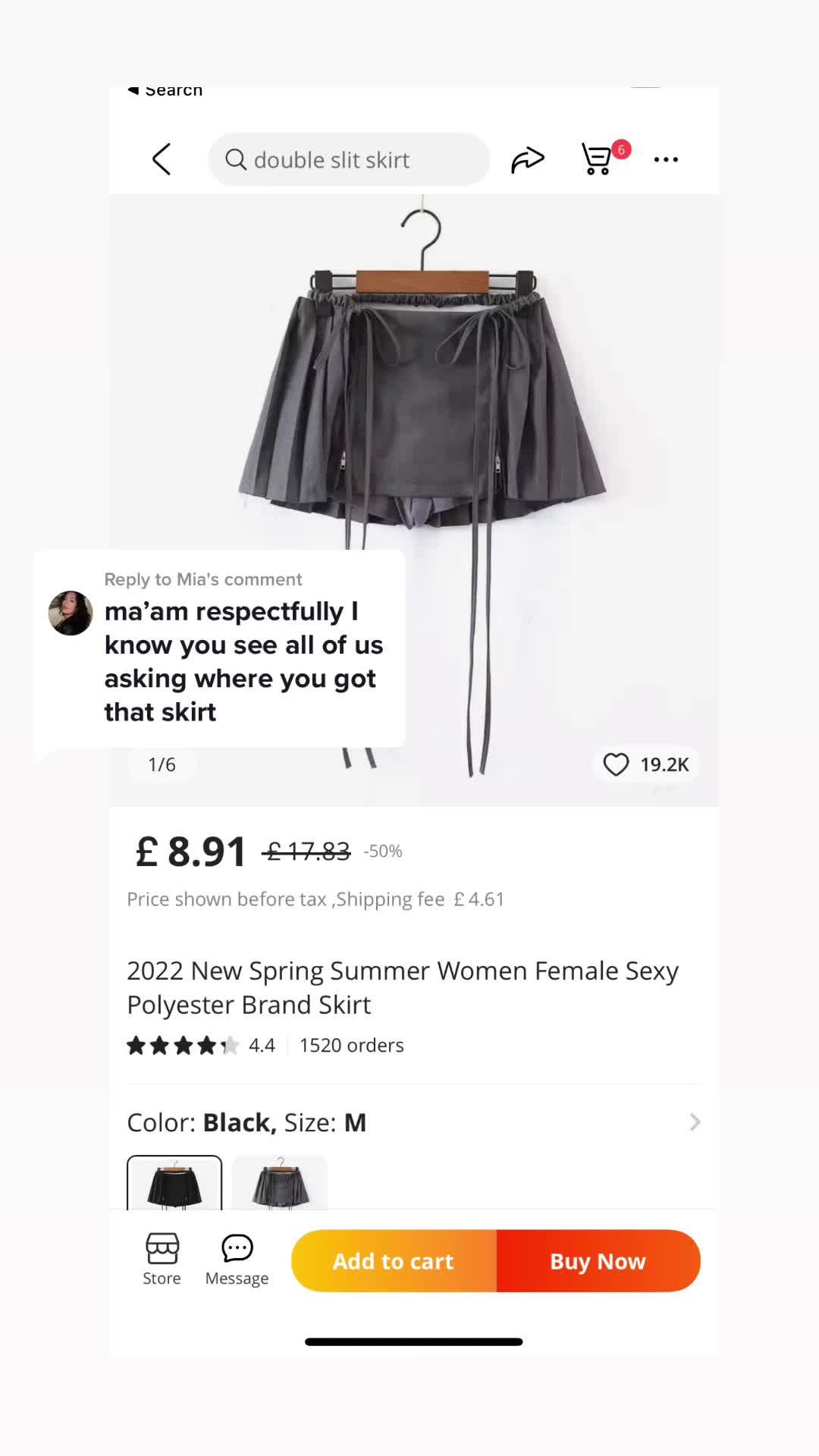Open the shopping cart
819x1456 pixels.
pyautogui.click(x=598, y=159)
